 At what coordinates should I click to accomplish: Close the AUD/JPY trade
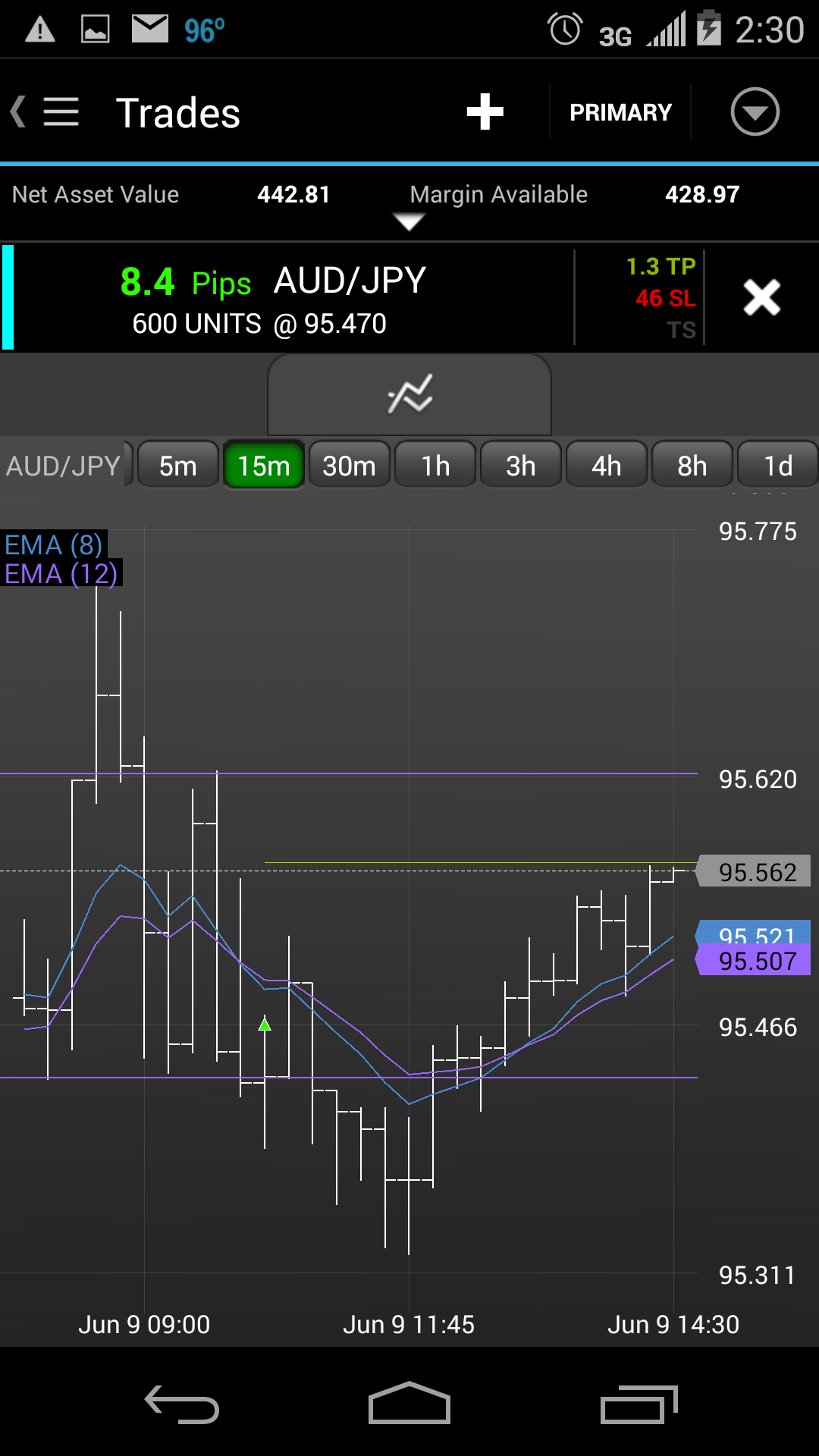(761, 297)
